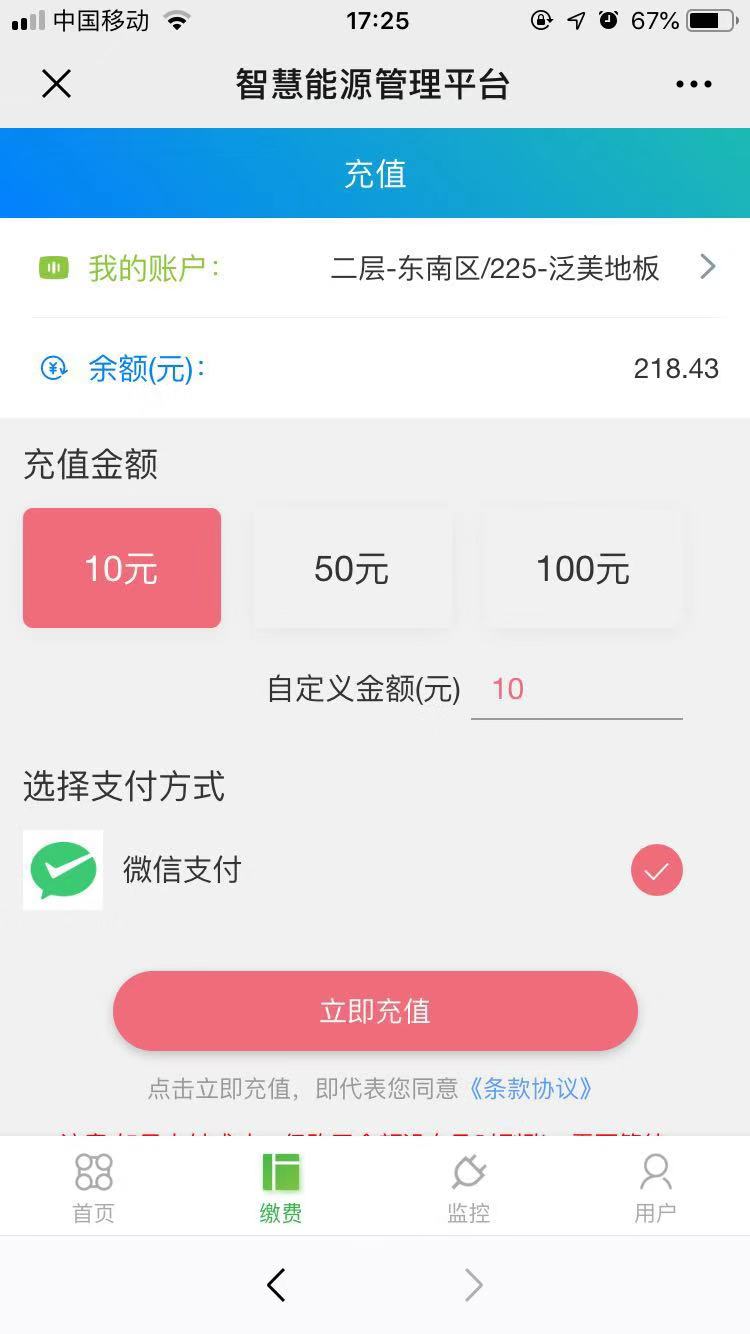Click the back chevron at the bottom

pyautogui.click(x=277, y=1285)
